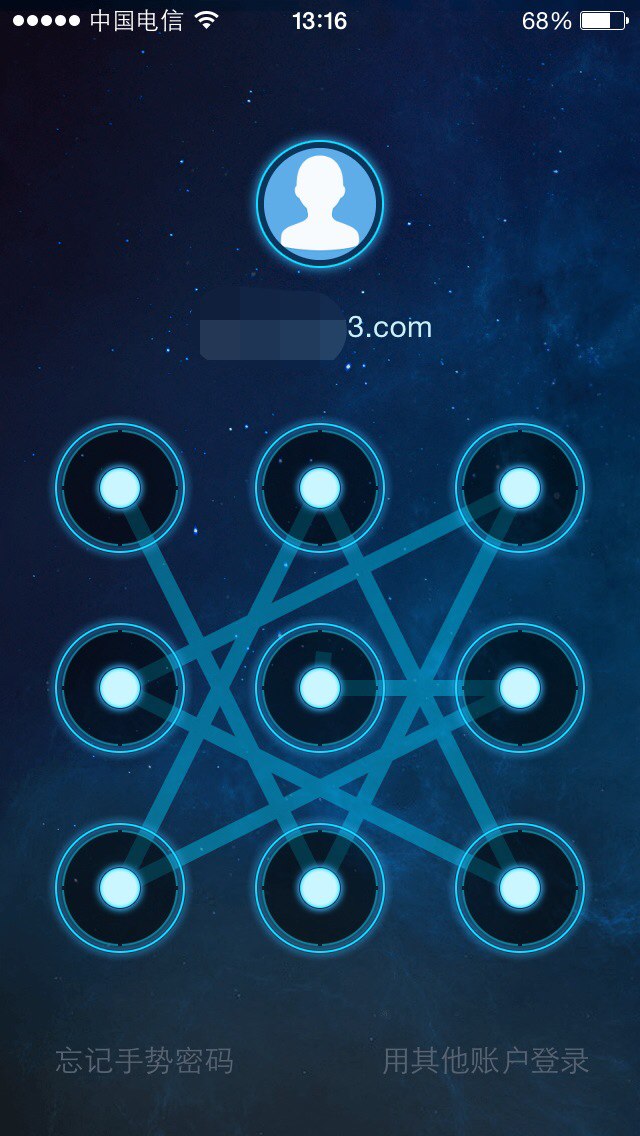
Task: Touch the top-right pattern dot
Action: point(520,488)
